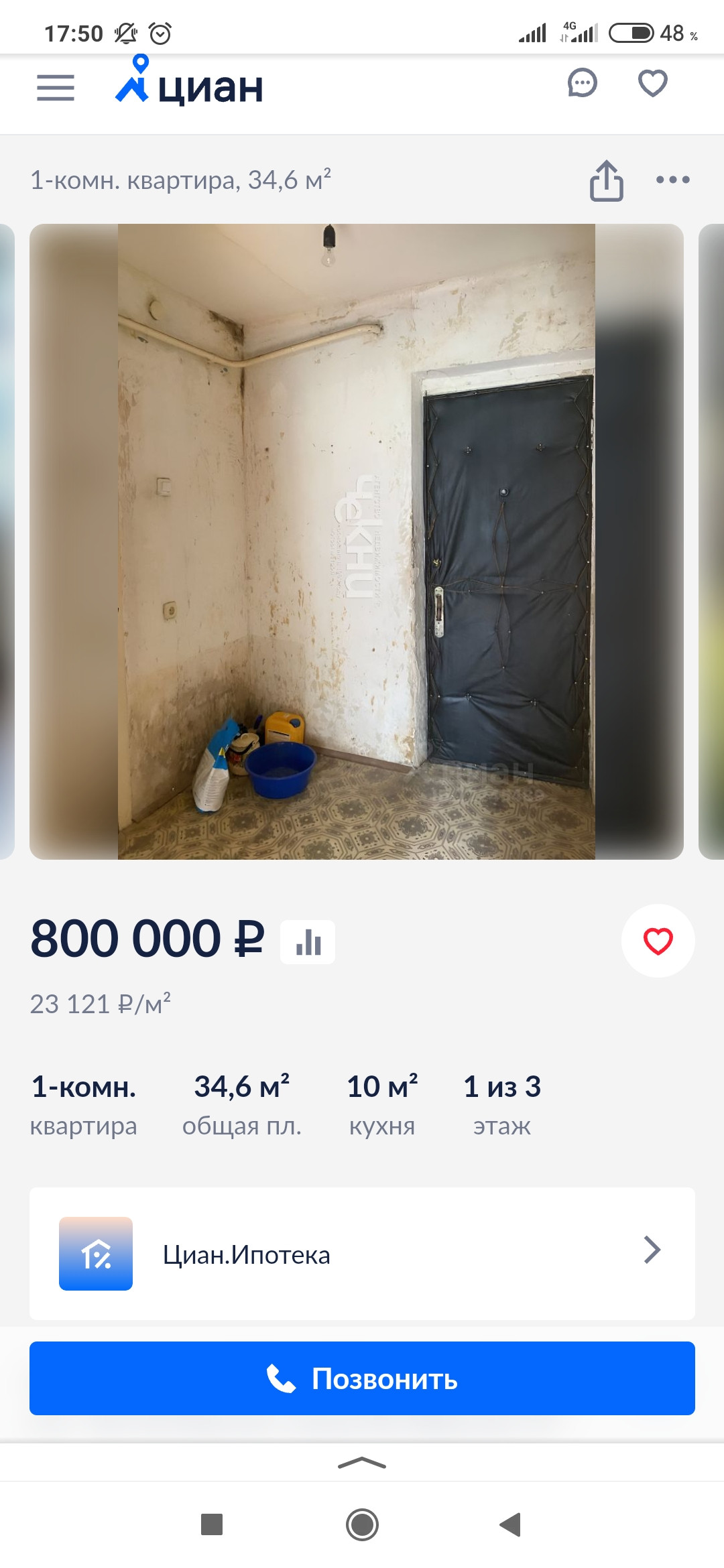Share this apartment listing
724x1568 pixels.
coord(606,180)
